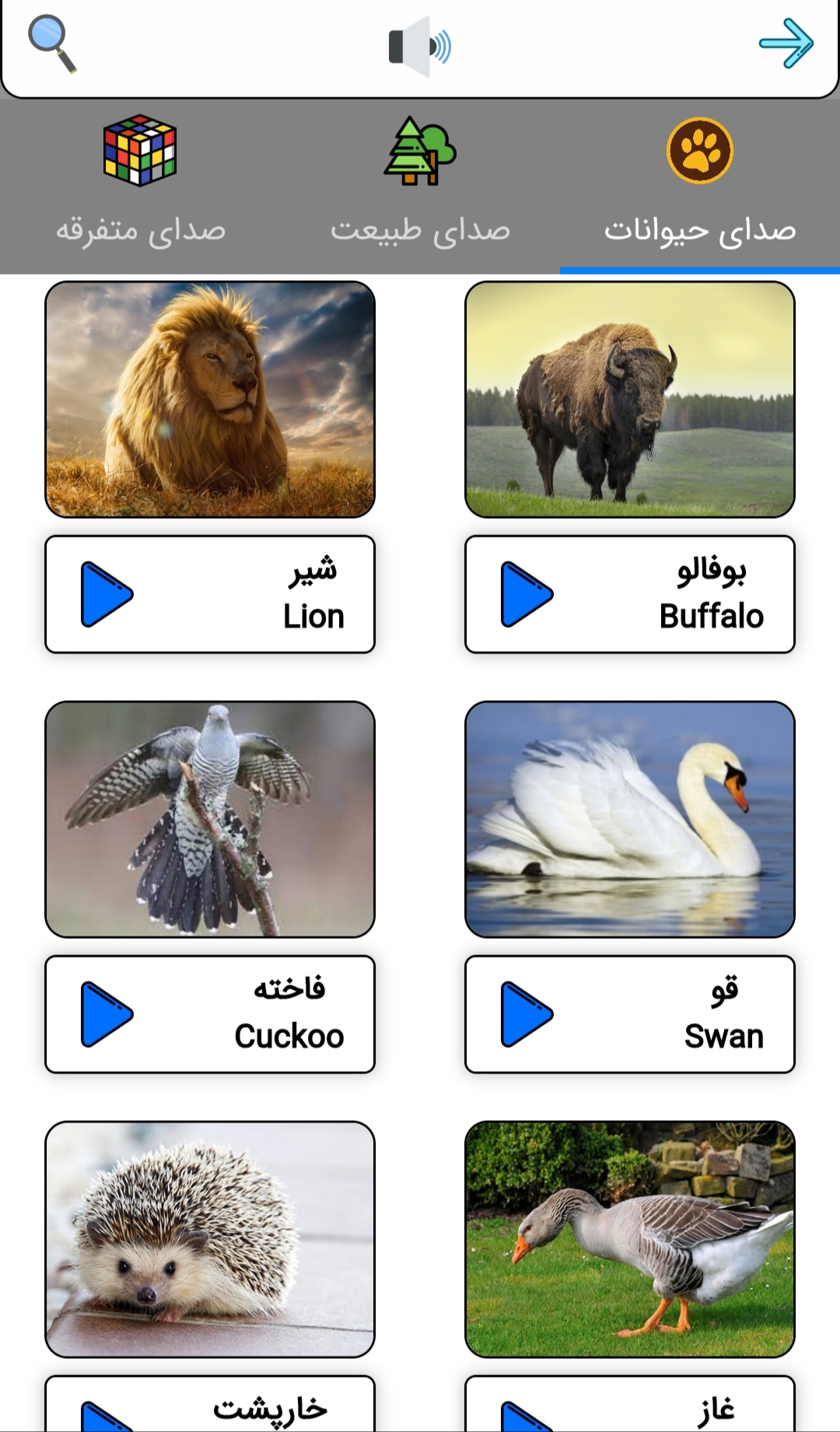
Task: Play the غاز goose sound
Action: 527,1417
